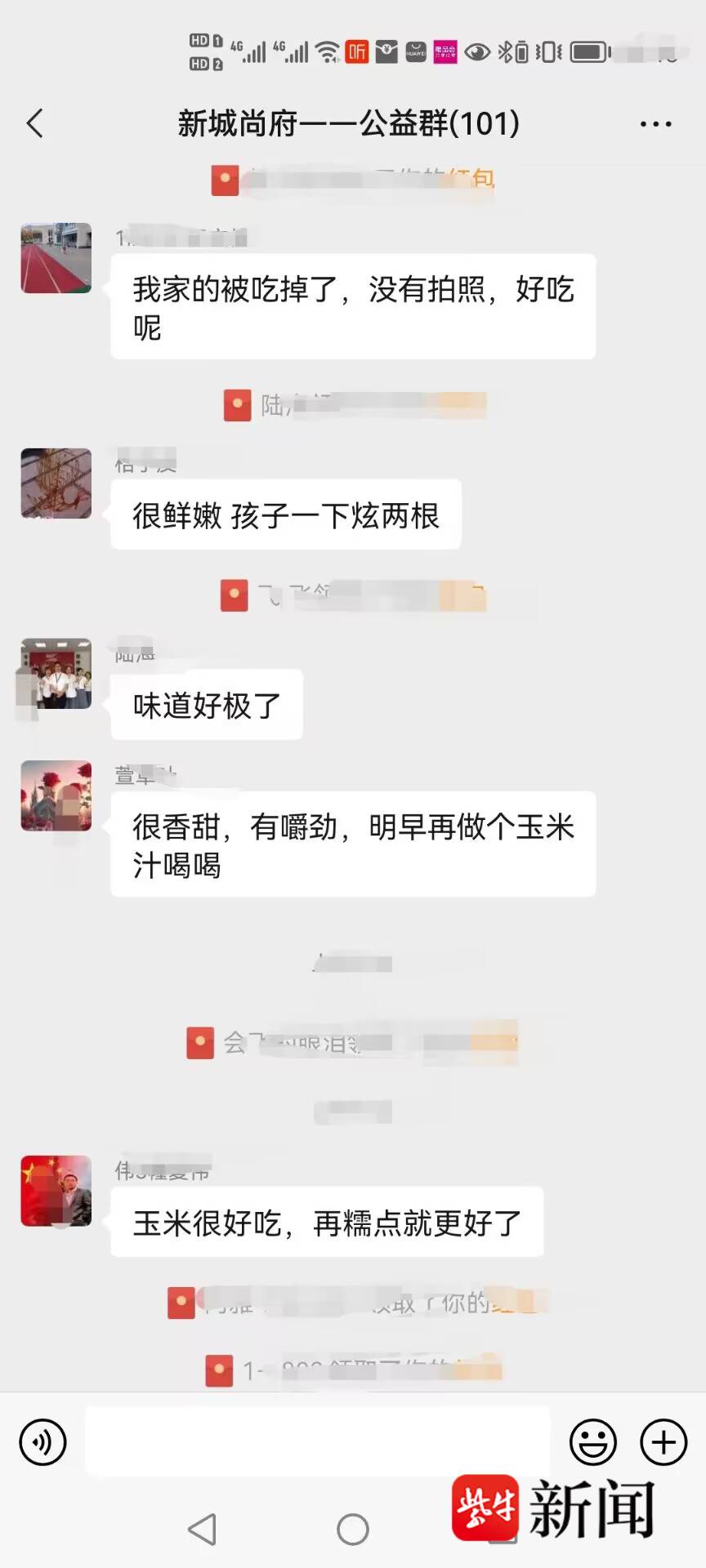Focus the message text field

(317, 1442)
